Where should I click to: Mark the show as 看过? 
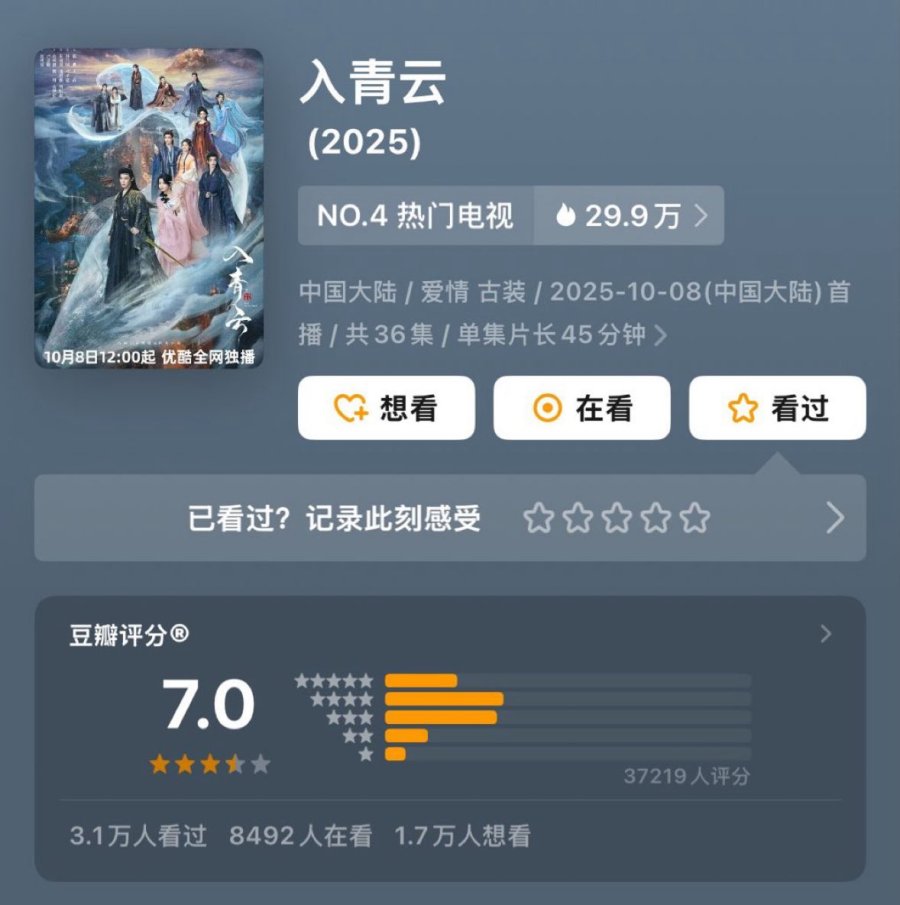[777, 408]
